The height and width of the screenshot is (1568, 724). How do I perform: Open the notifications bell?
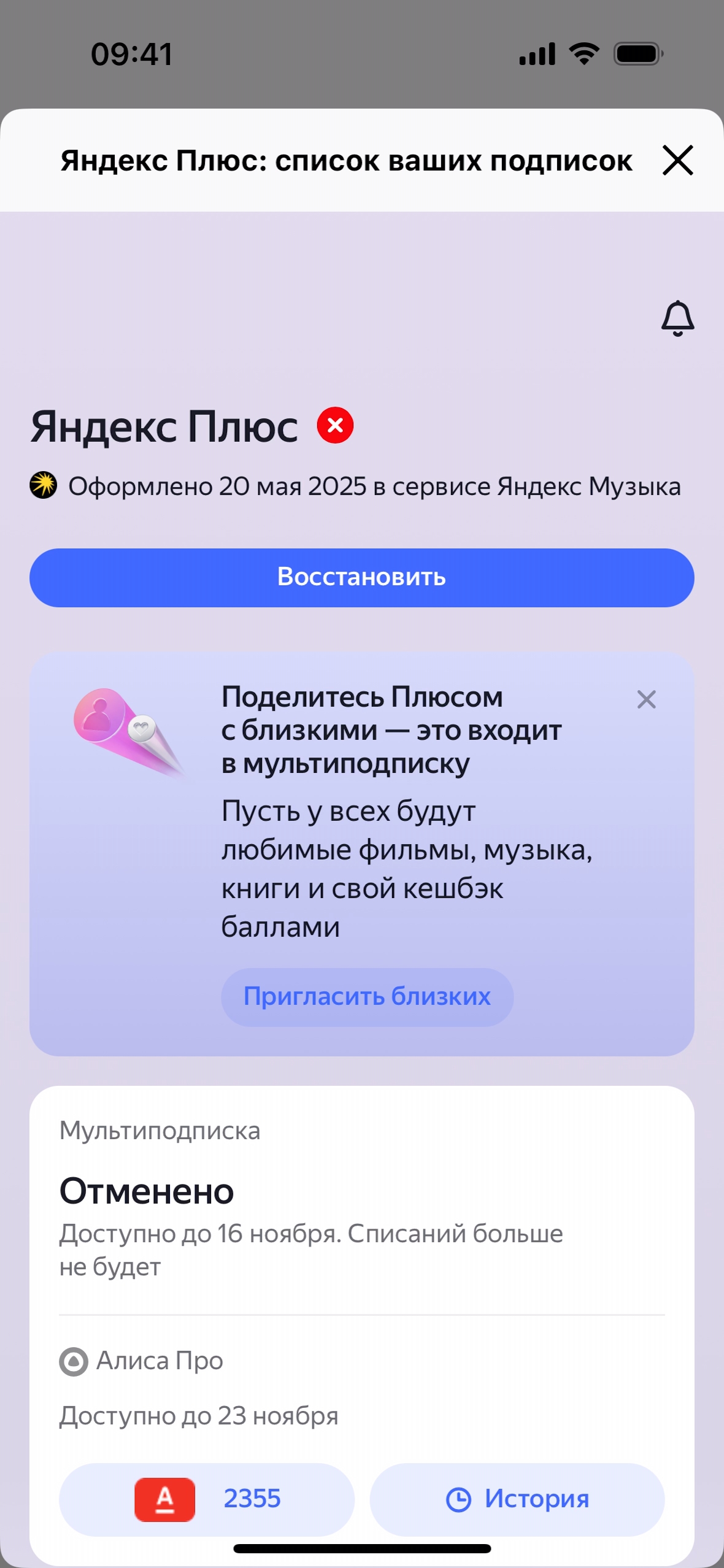click(677, 318)
